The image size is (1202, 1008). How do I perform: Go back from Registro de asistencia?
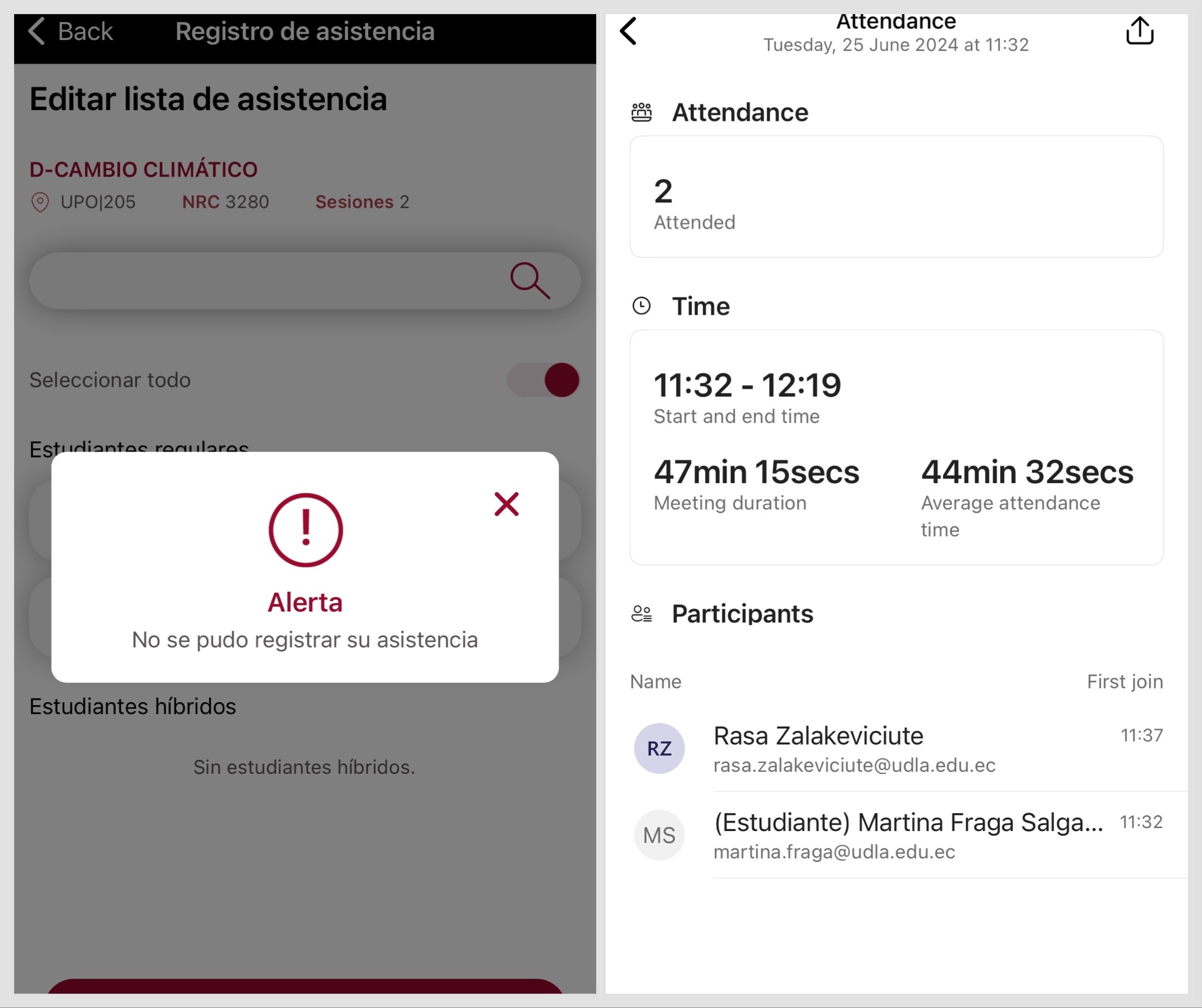click(x=70, y=31)
